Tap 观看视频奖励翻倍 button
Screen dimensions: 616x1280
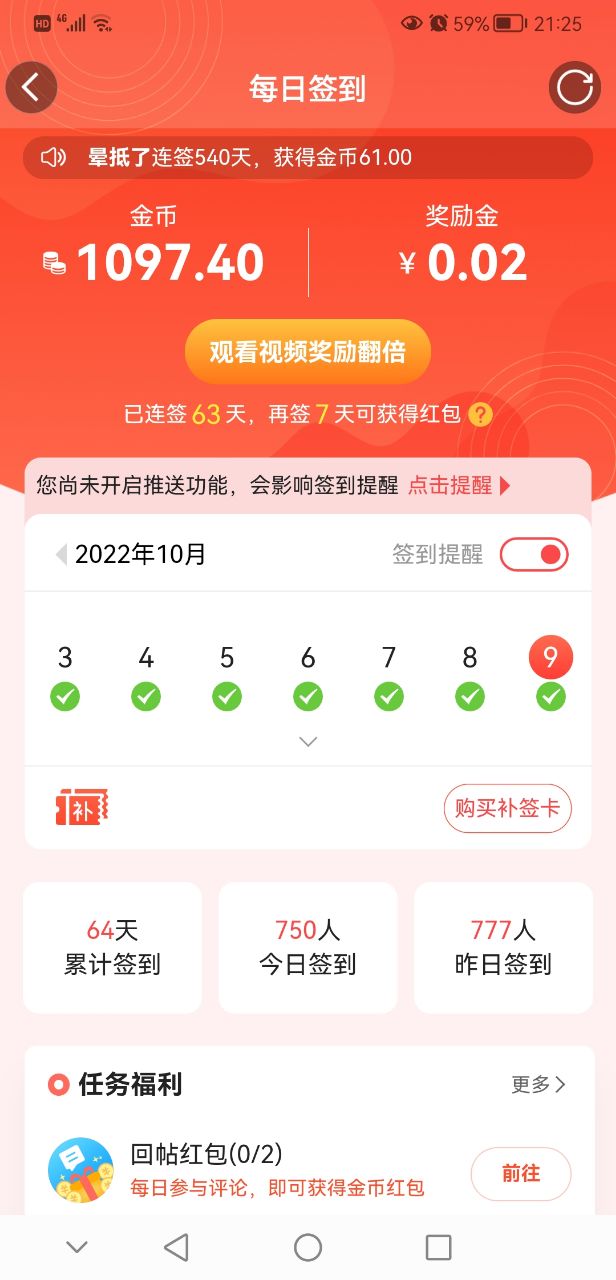tap(307, 352)
